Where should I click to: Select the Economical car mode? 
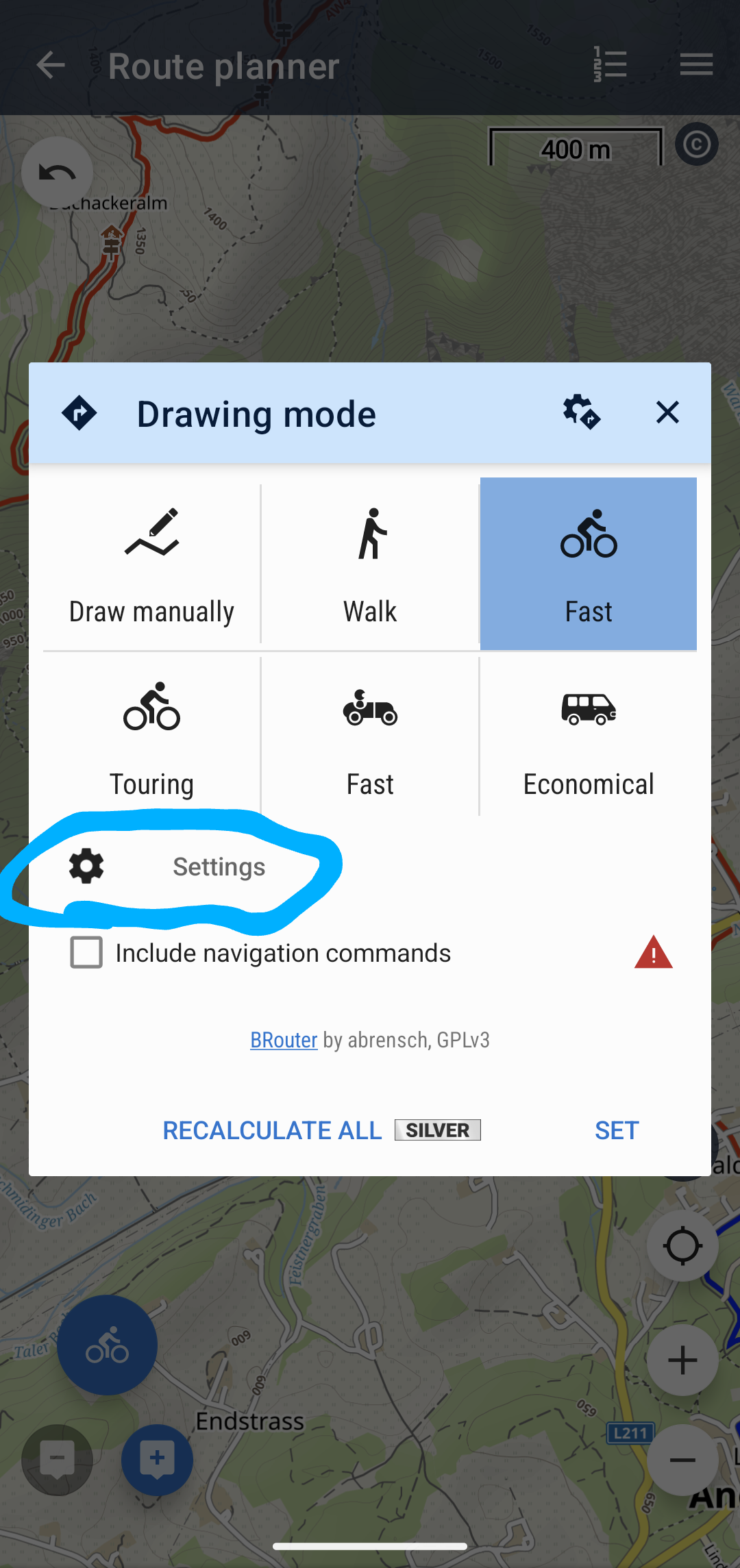589,737
